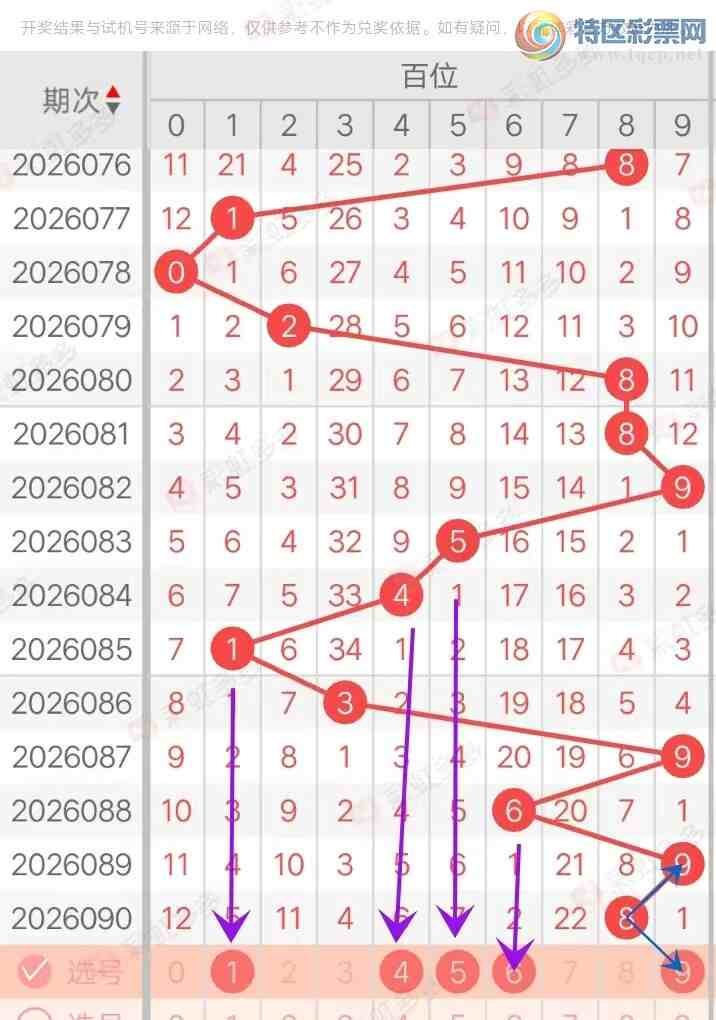This screenshot has width=716, height=1020.
Task: Select number 7 in the 选号 row
Action: point(570,971)
